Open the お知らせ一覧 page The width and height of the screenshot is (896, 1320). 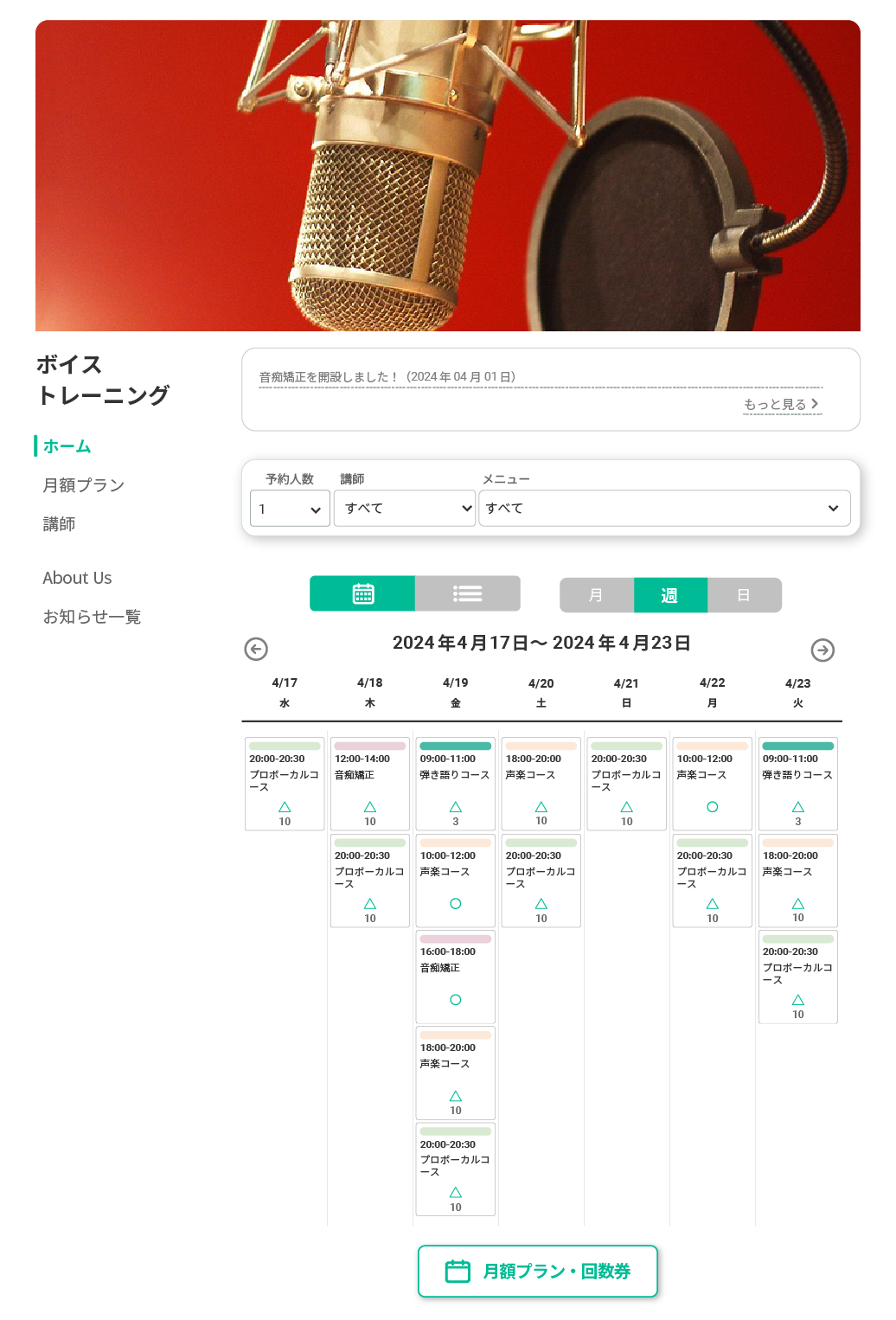(92, 617)
